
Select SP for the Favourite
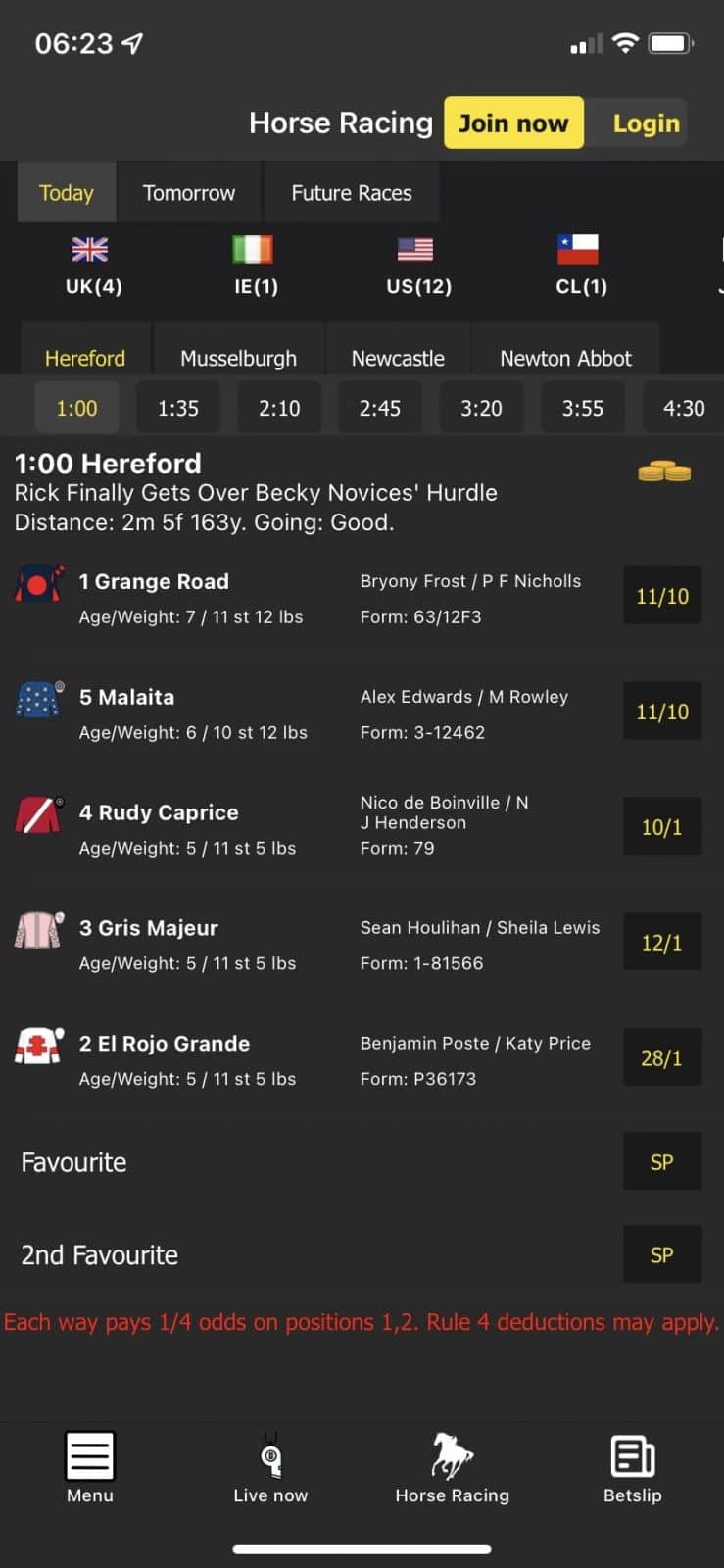point(662,1162)
